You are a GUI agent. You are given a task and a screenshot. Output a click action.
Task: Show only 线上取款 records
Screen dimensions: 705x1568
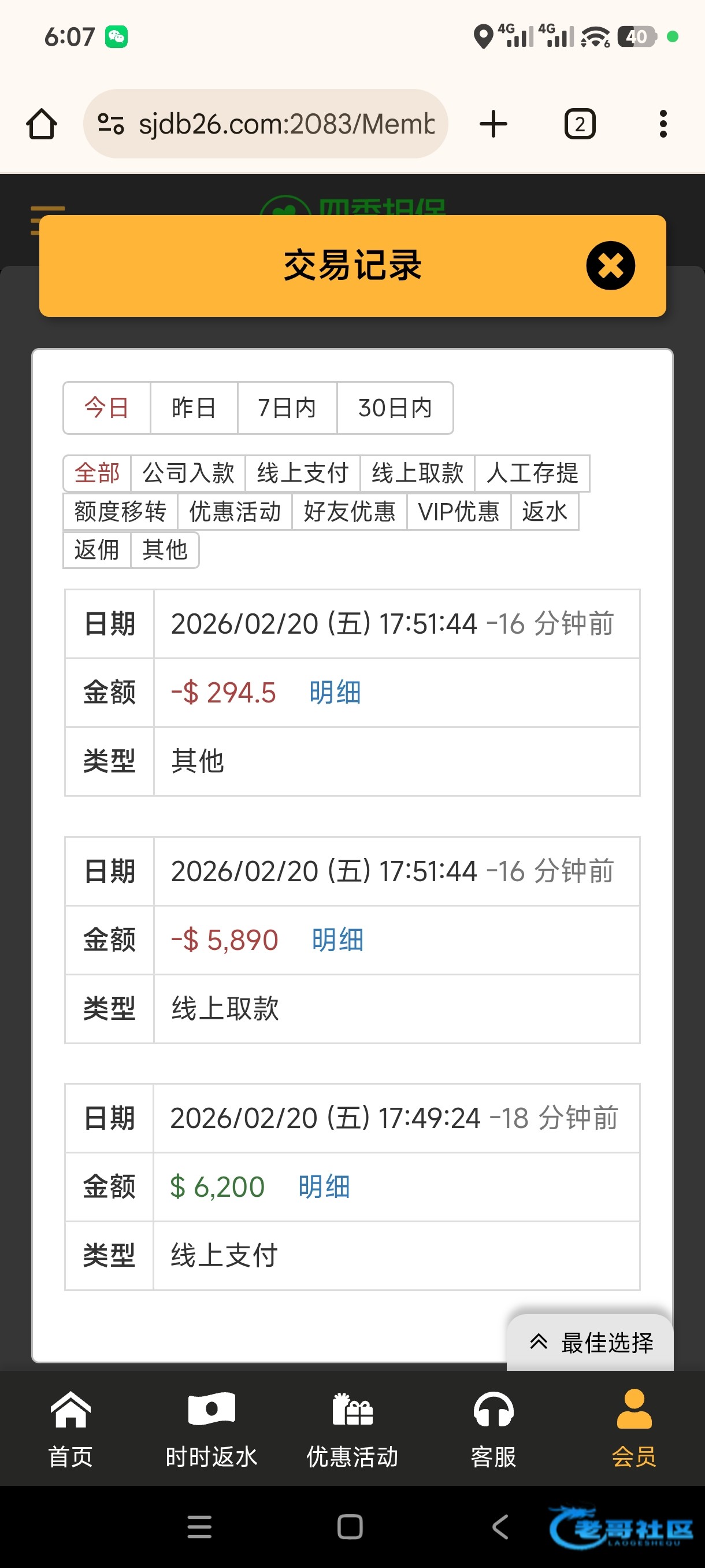point(417,473)
